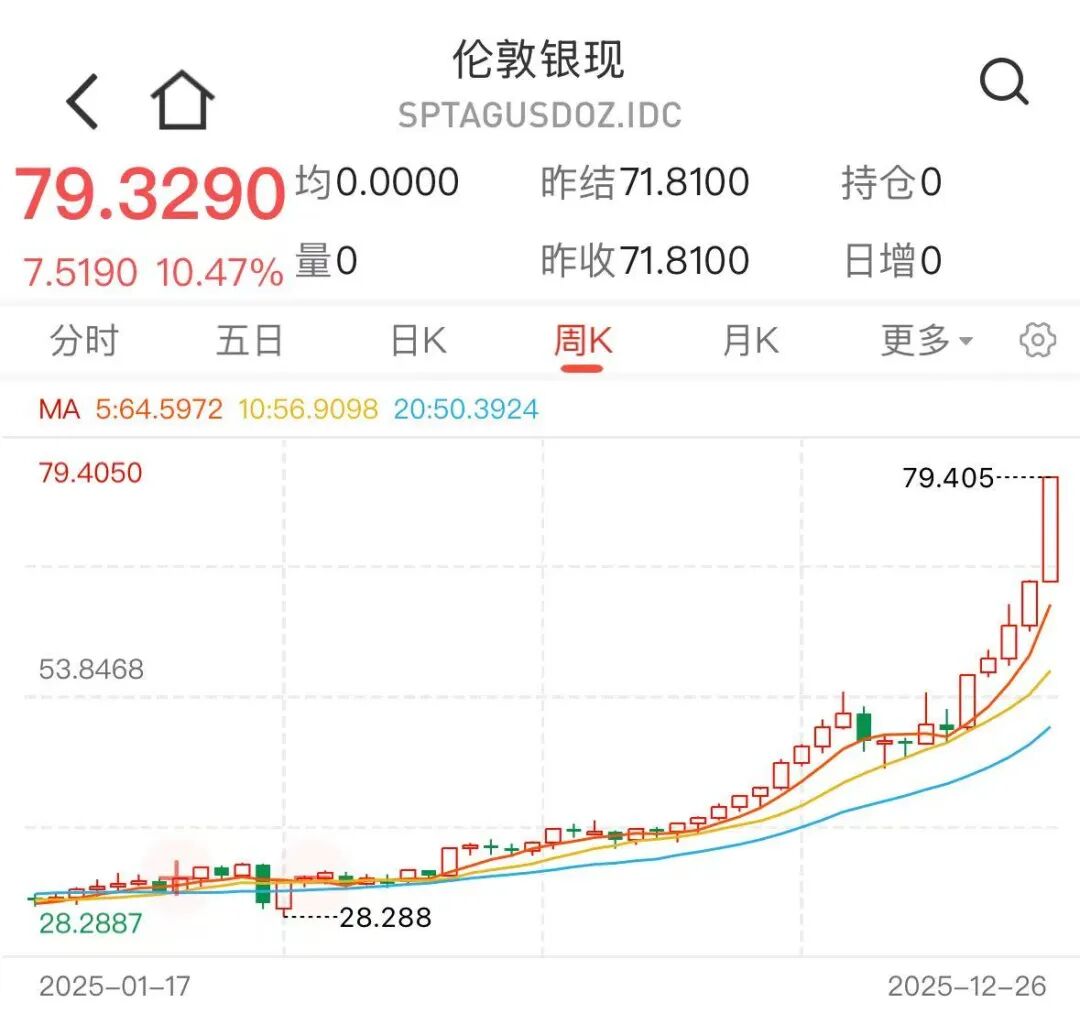Select the 周K chart tab

pyautogui.click(x=583, y=342)
